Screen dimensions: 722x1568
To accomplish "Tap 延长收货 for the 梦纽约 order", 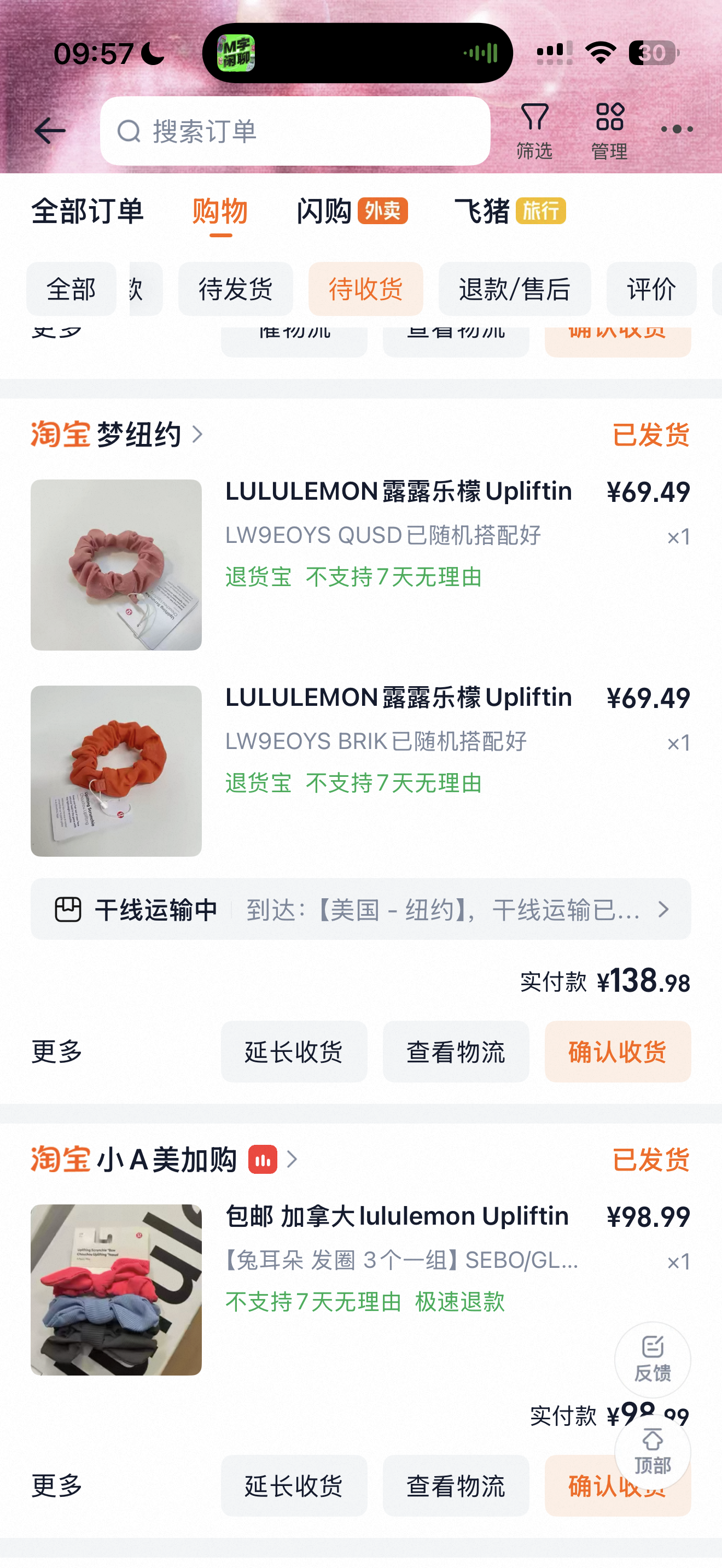I will click(x=294, y=1052).
